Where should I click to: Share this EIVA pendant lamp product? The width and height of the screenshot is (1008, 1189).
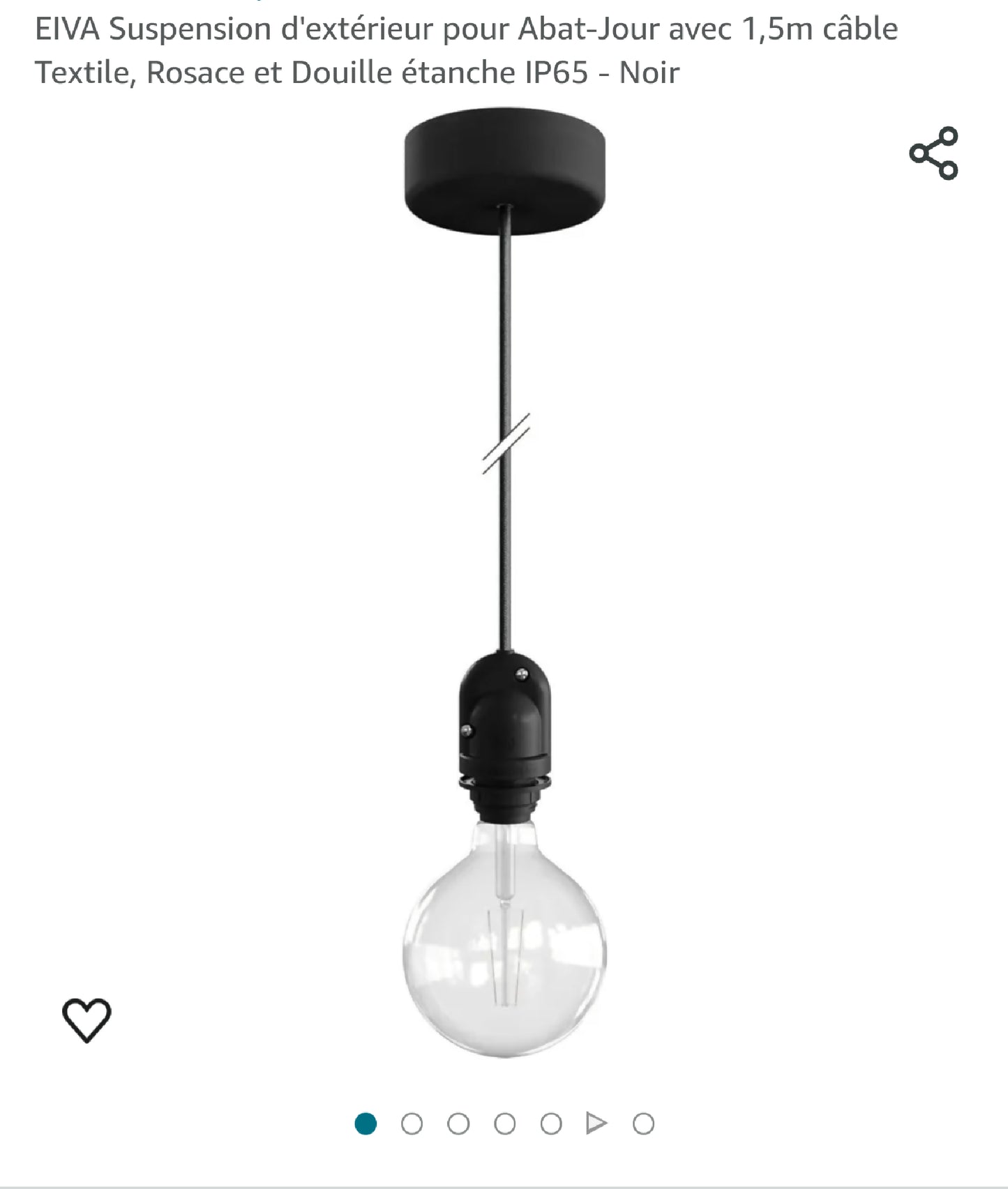[933, 153]
